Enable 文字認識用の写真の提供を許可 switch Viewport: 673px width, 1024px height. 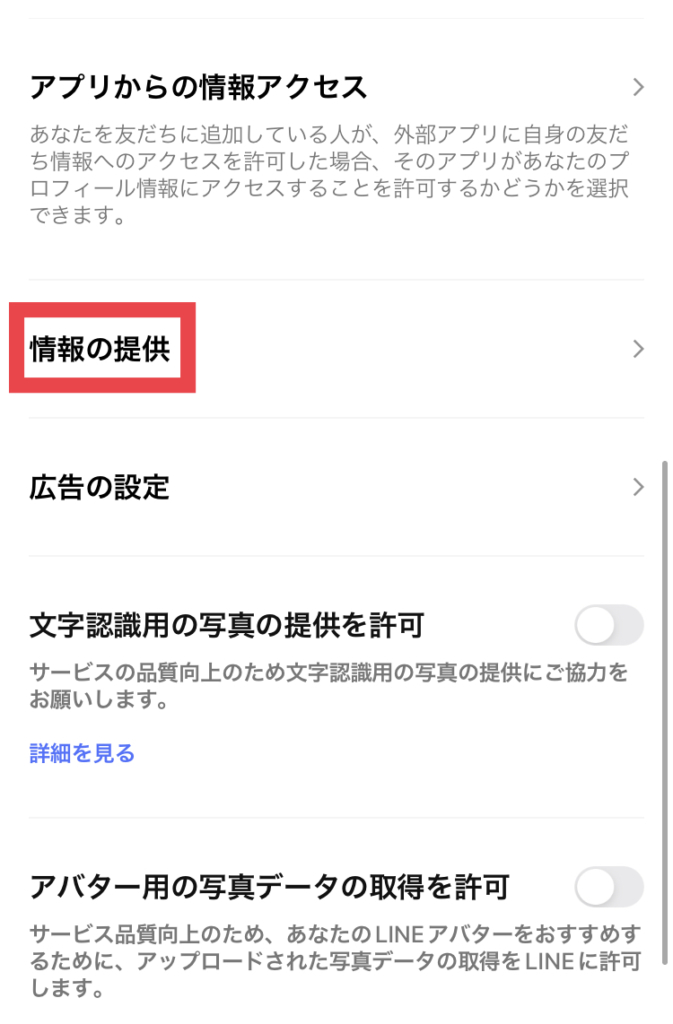(609, 626)
